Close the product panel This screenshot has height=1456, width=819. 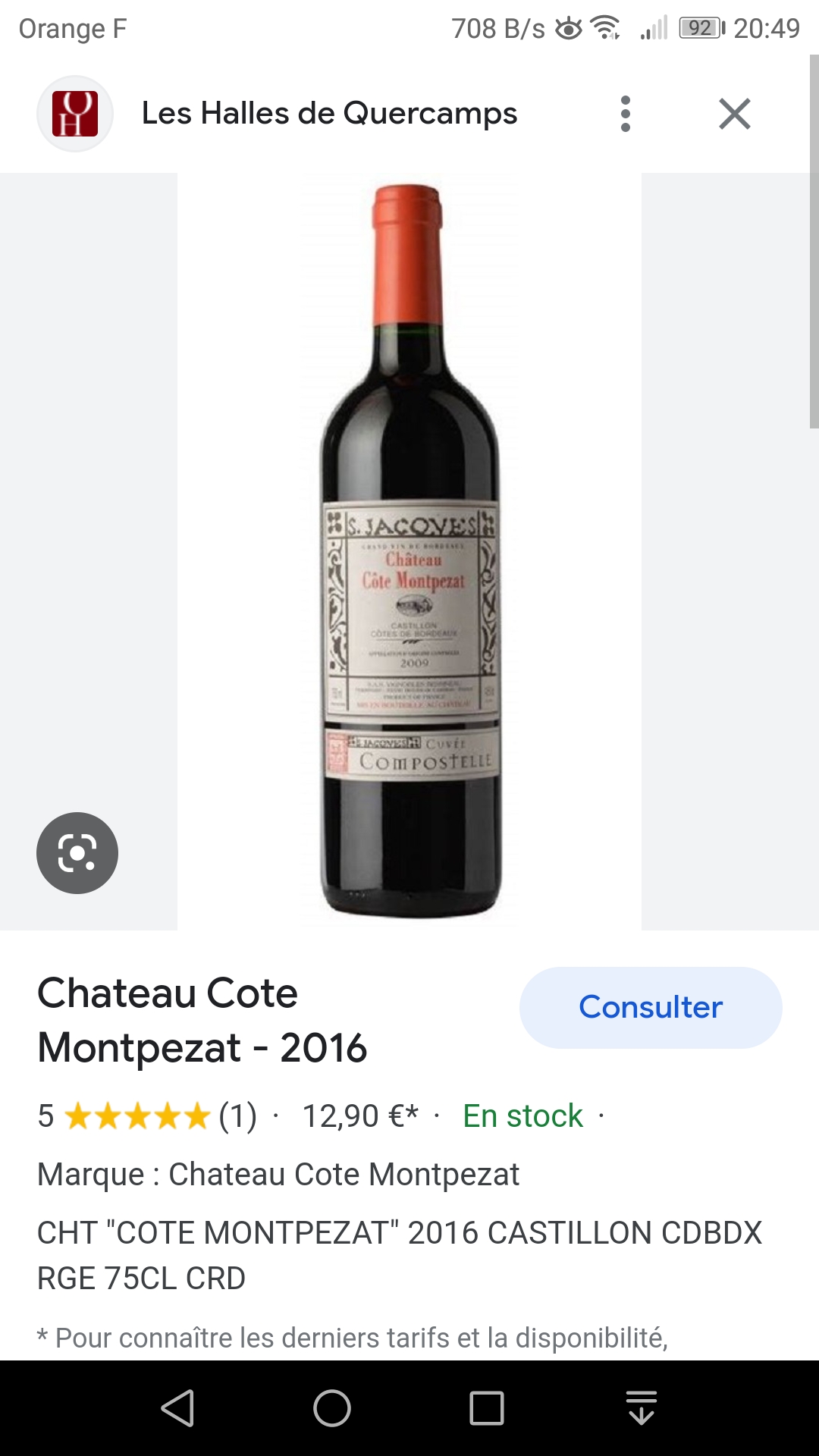coord(734,114)
